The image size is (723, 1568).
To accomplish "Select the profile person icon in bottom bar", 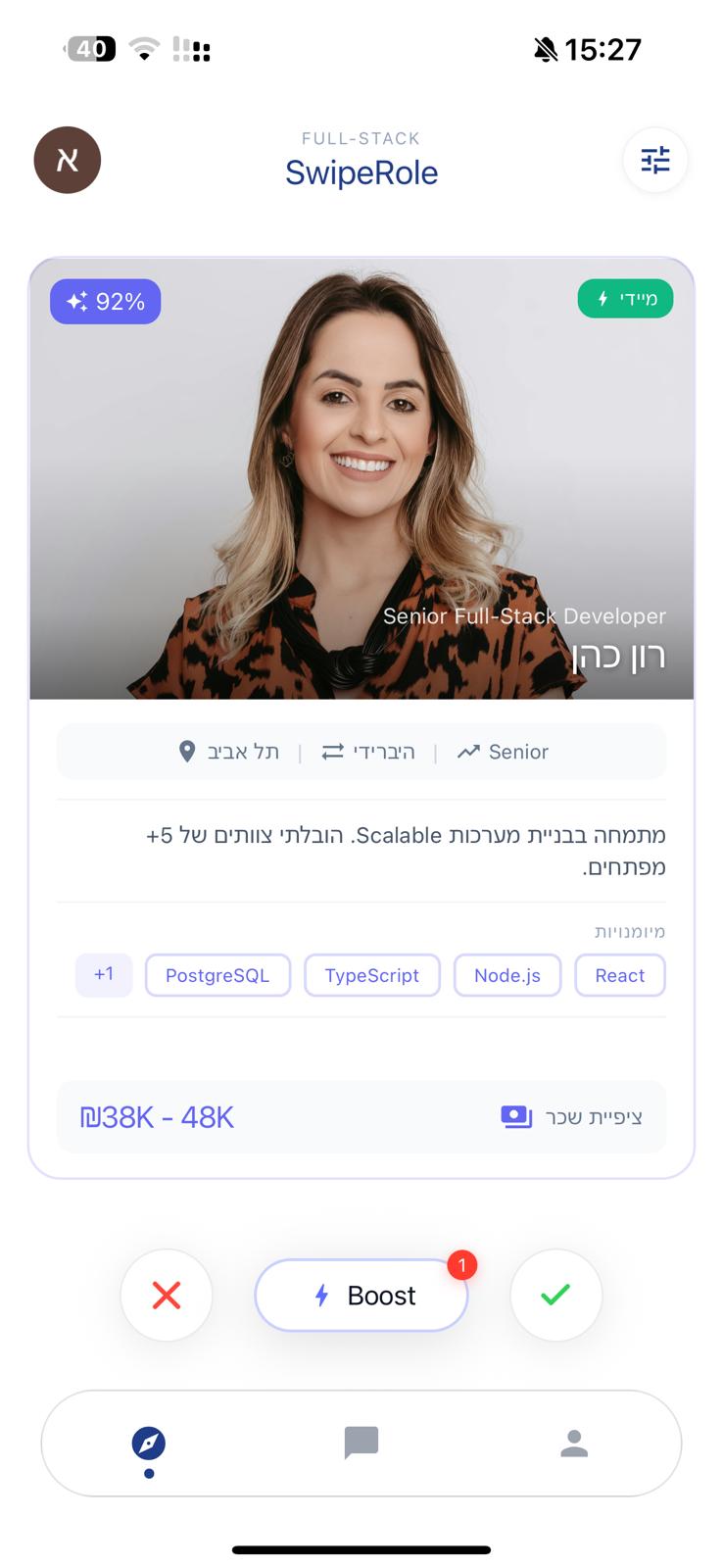I will pyautogui.click(x=574, y=1442).
